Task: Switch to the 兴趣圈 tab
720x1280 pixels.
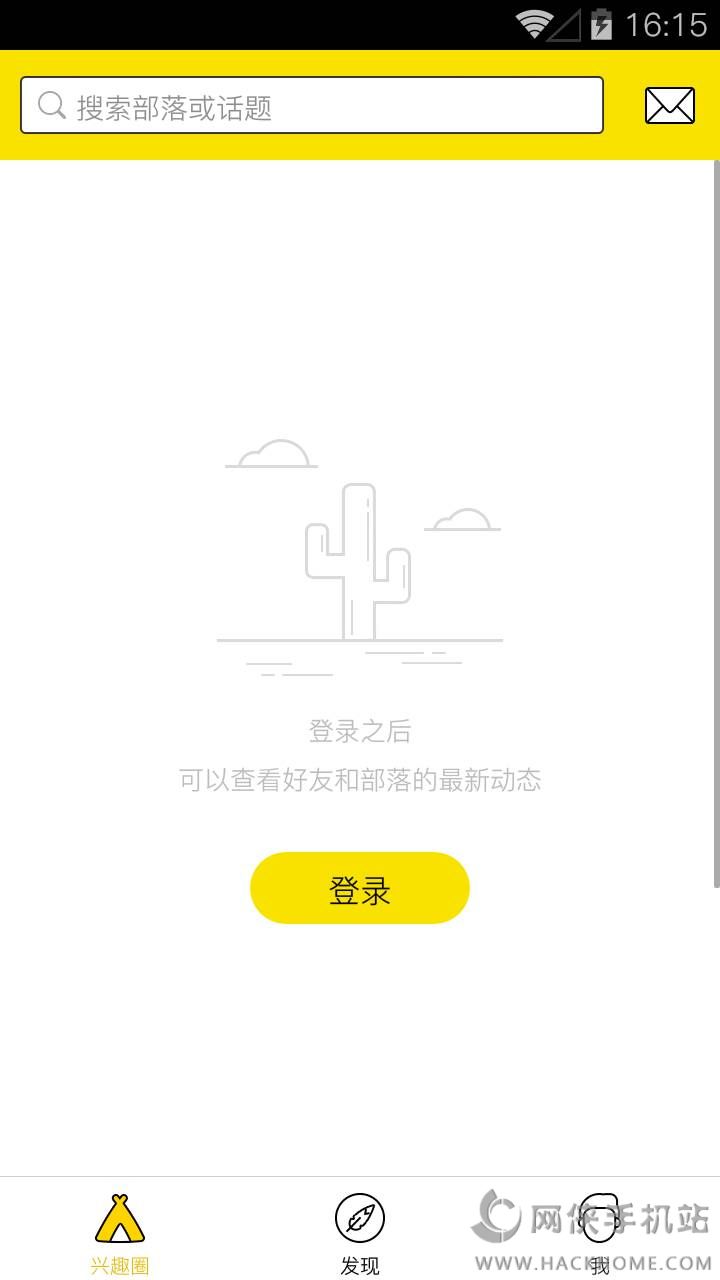Action: tap(120, 1230)
